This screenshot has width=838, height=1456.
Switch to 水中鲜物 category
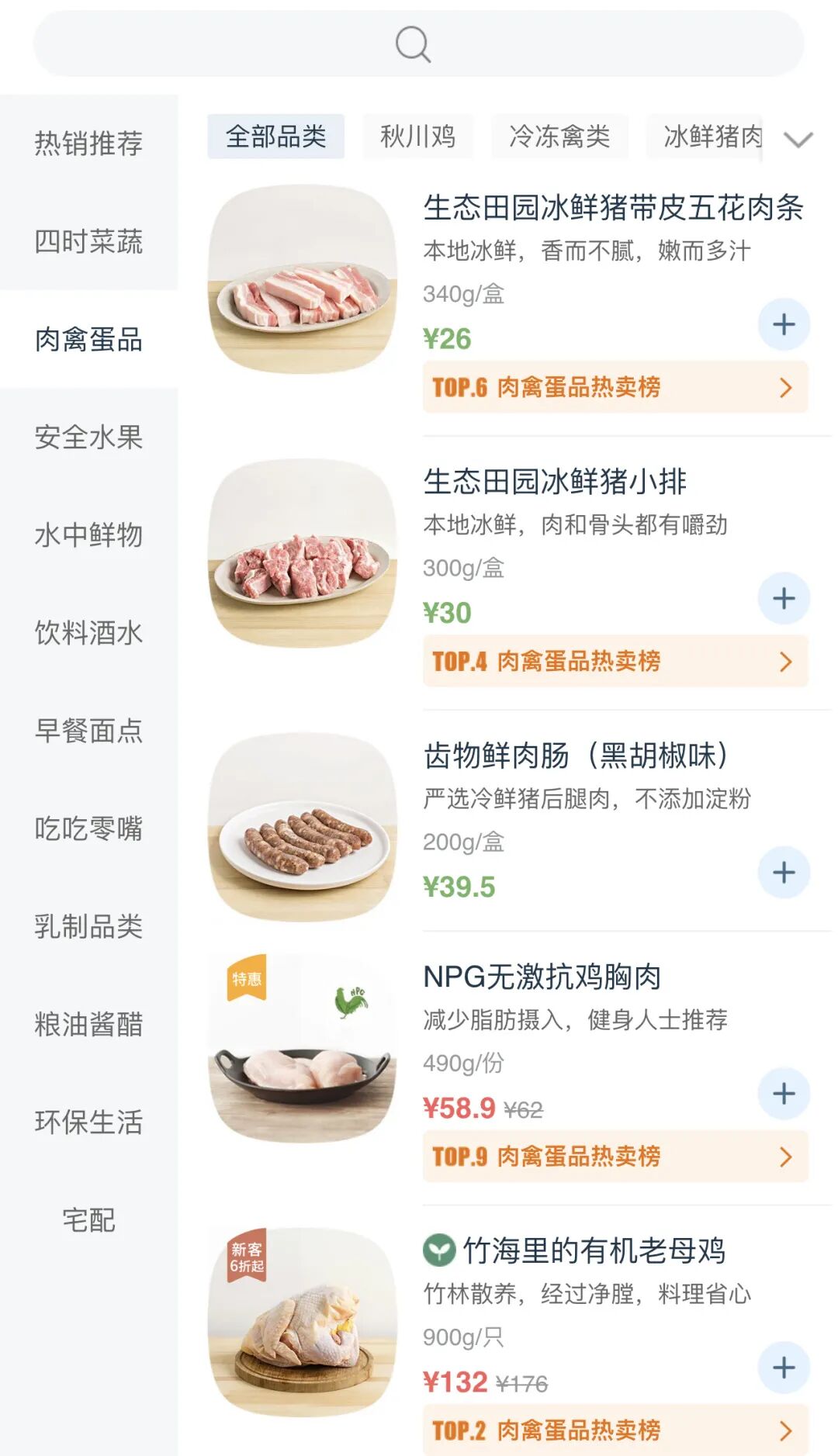click(x=88, y=534)
